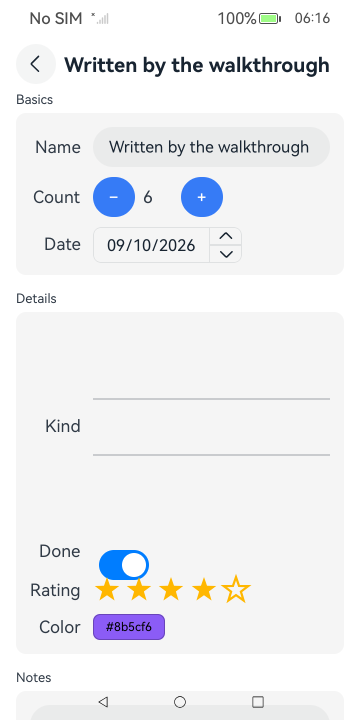The width and height of the screenshot is (360, 720).
Task: Open the #8b5cf6 color picker
Action: click(129, 627)
